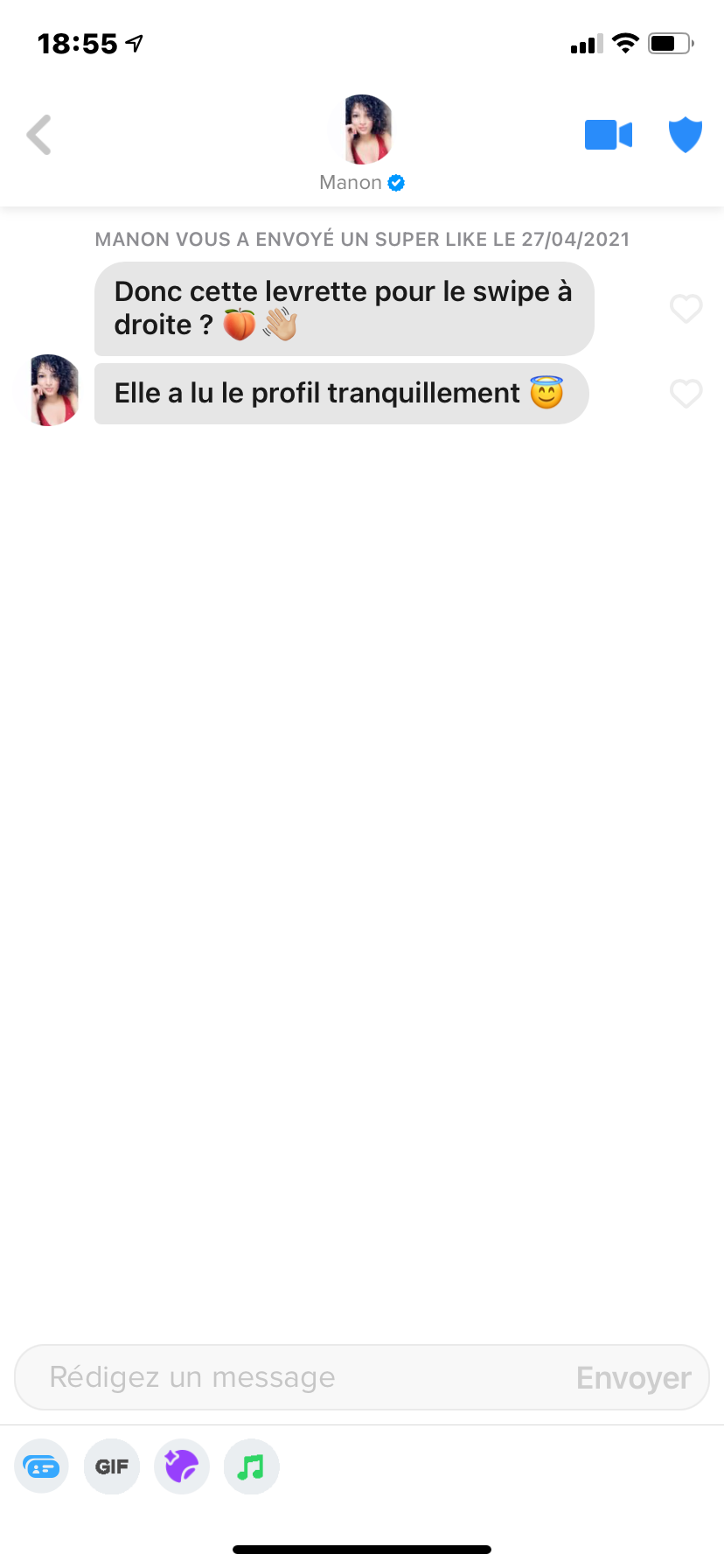Screen dimensions: 724x1568
Task: Share a song with the music icon
Action: (252, 1466)
